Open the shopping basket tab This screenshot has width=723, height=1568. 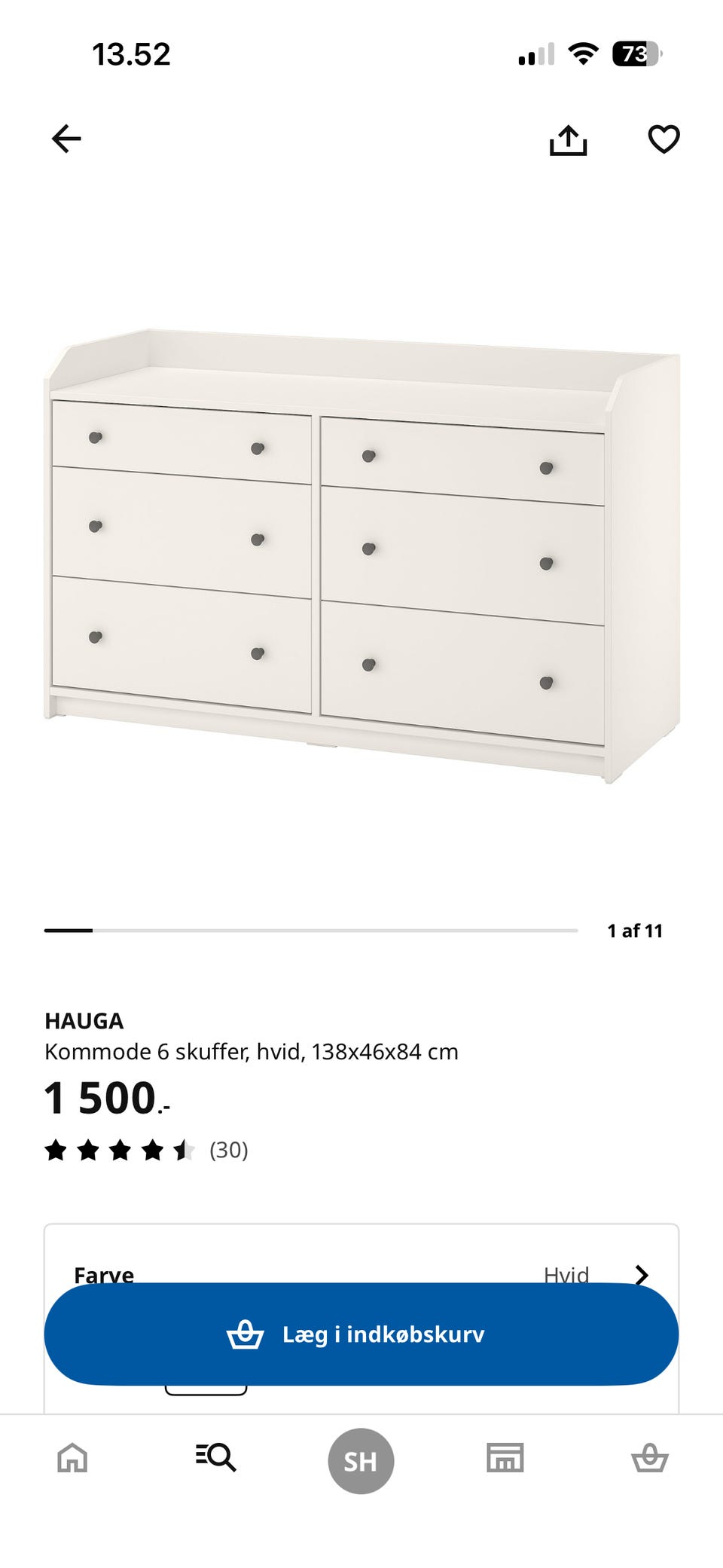tap(649, 1458)
